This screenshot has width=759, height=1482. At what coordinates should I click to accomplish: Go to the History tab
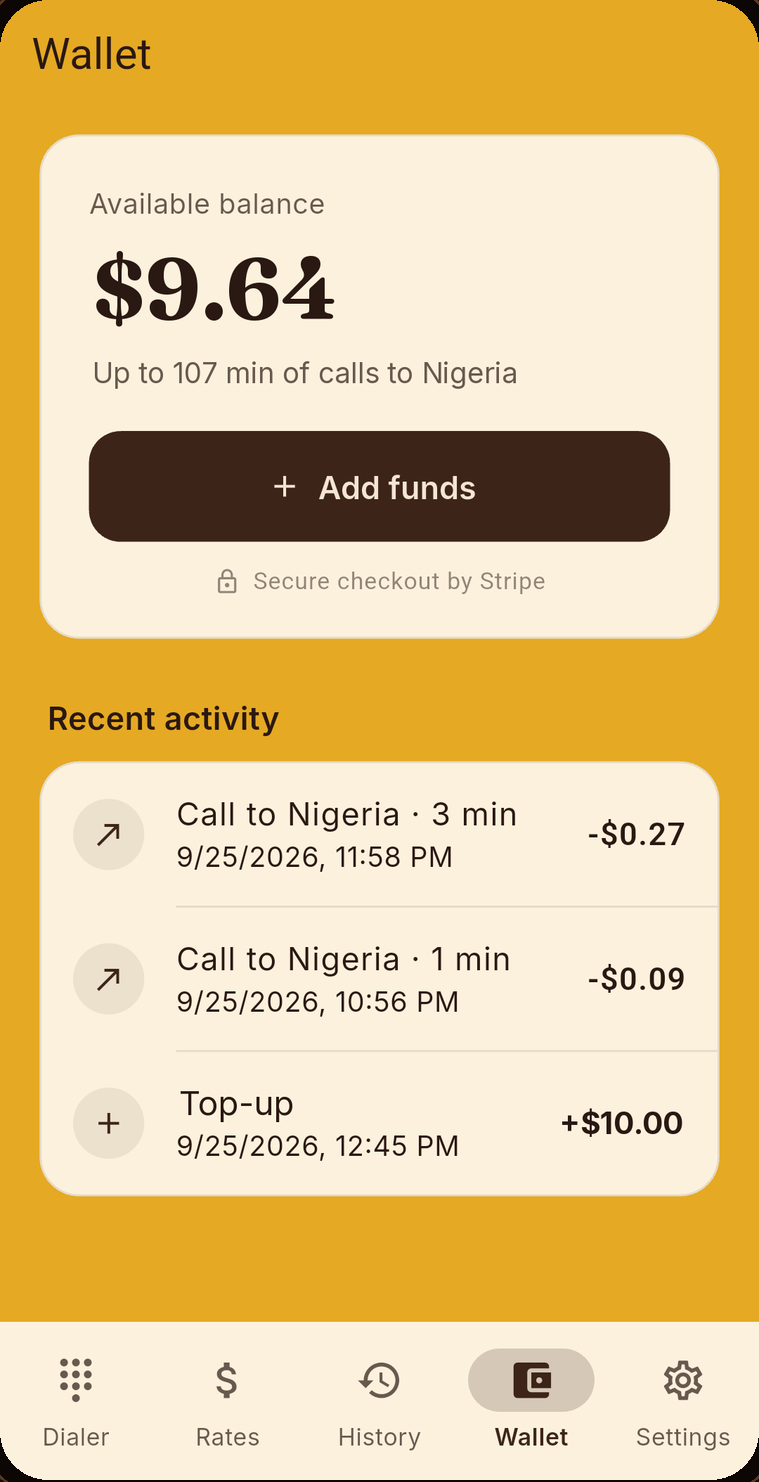tap(379, 1402)
